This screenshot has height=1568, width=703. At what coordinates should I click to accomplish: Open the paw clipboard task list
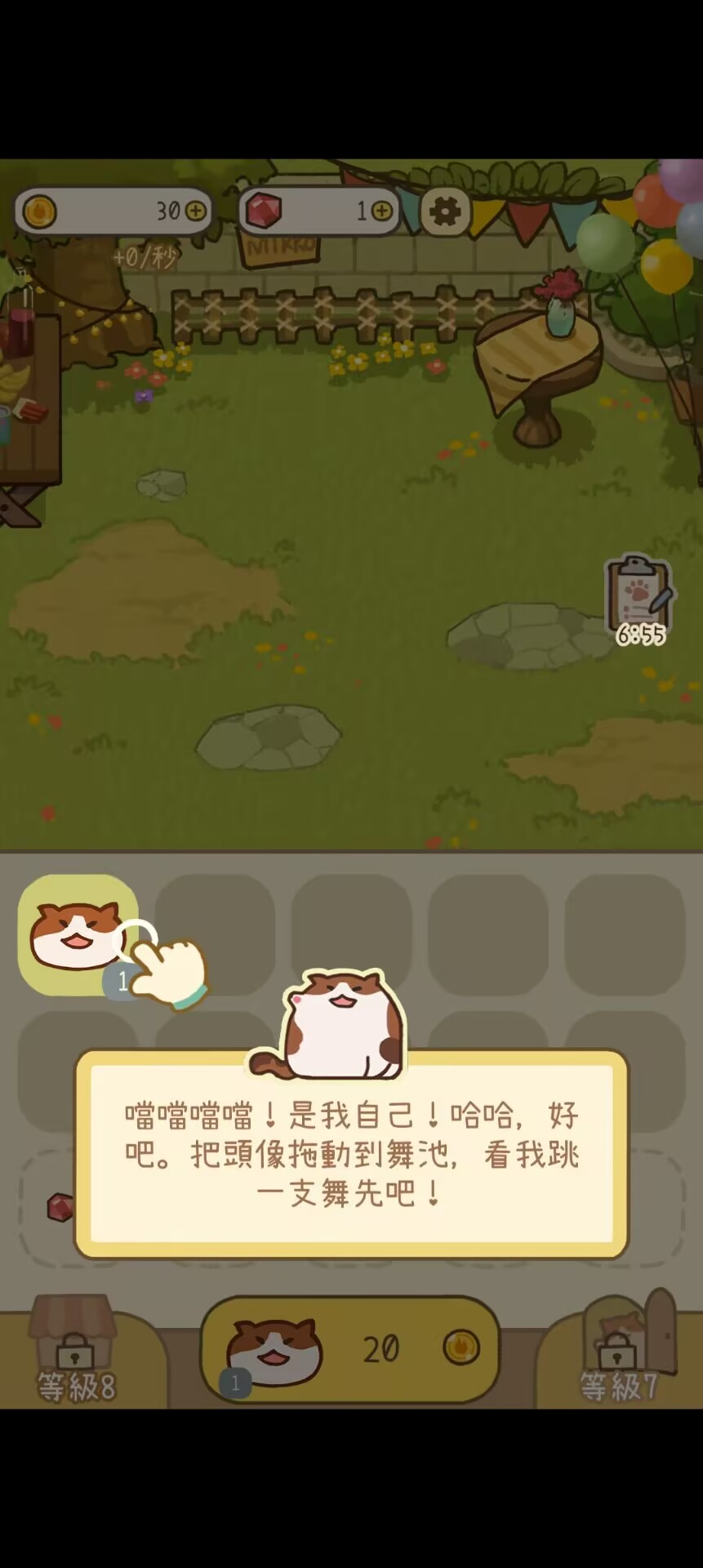click(x=640, y=599)
